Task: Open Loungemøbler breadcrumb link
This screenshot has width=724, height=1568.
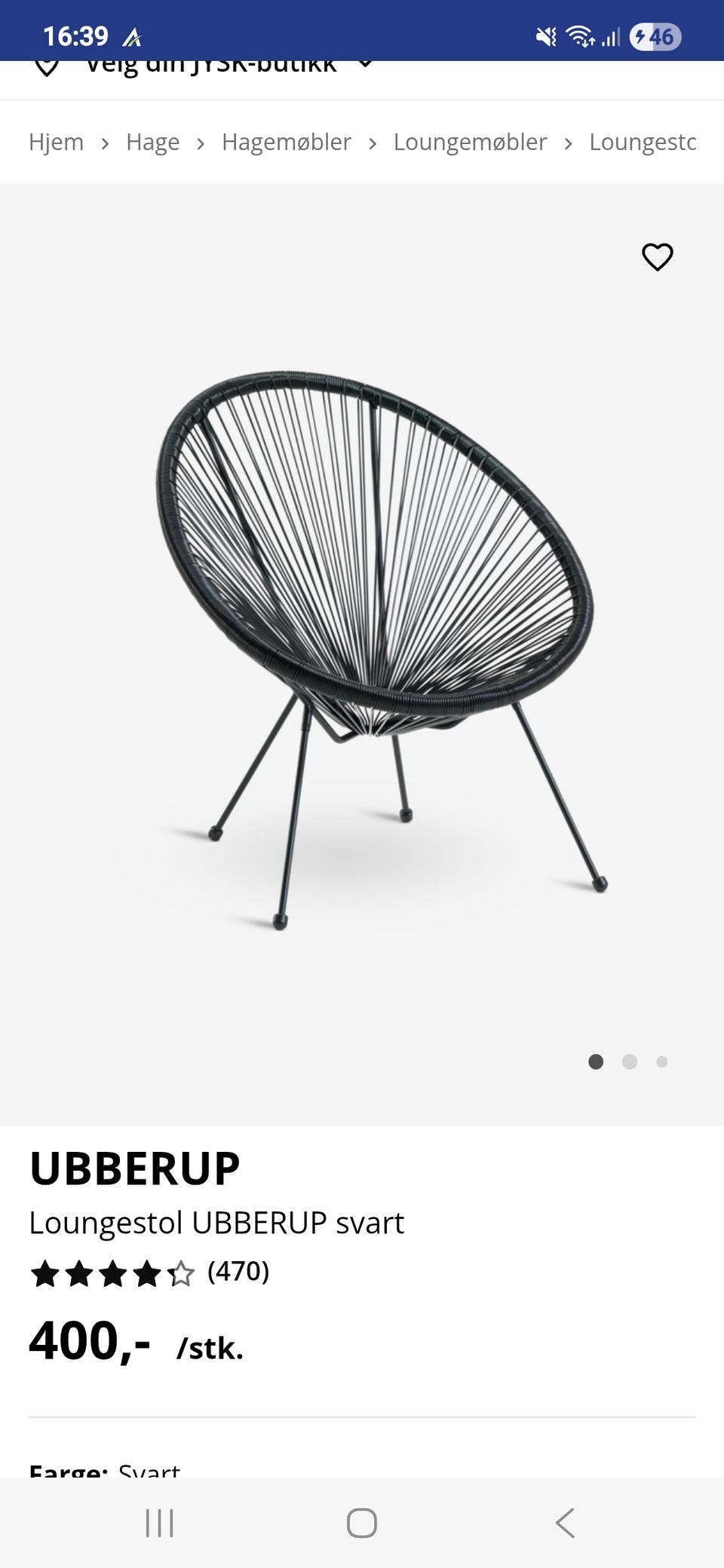Action: (470, 142)
